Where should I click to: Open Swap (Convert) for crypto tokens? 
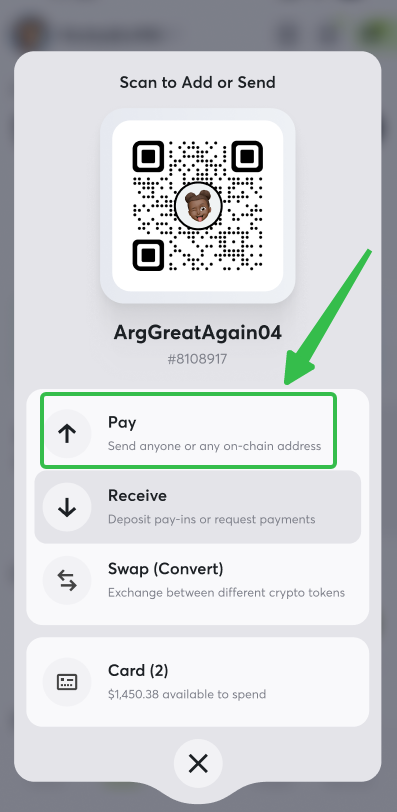(x=198, y=580)
